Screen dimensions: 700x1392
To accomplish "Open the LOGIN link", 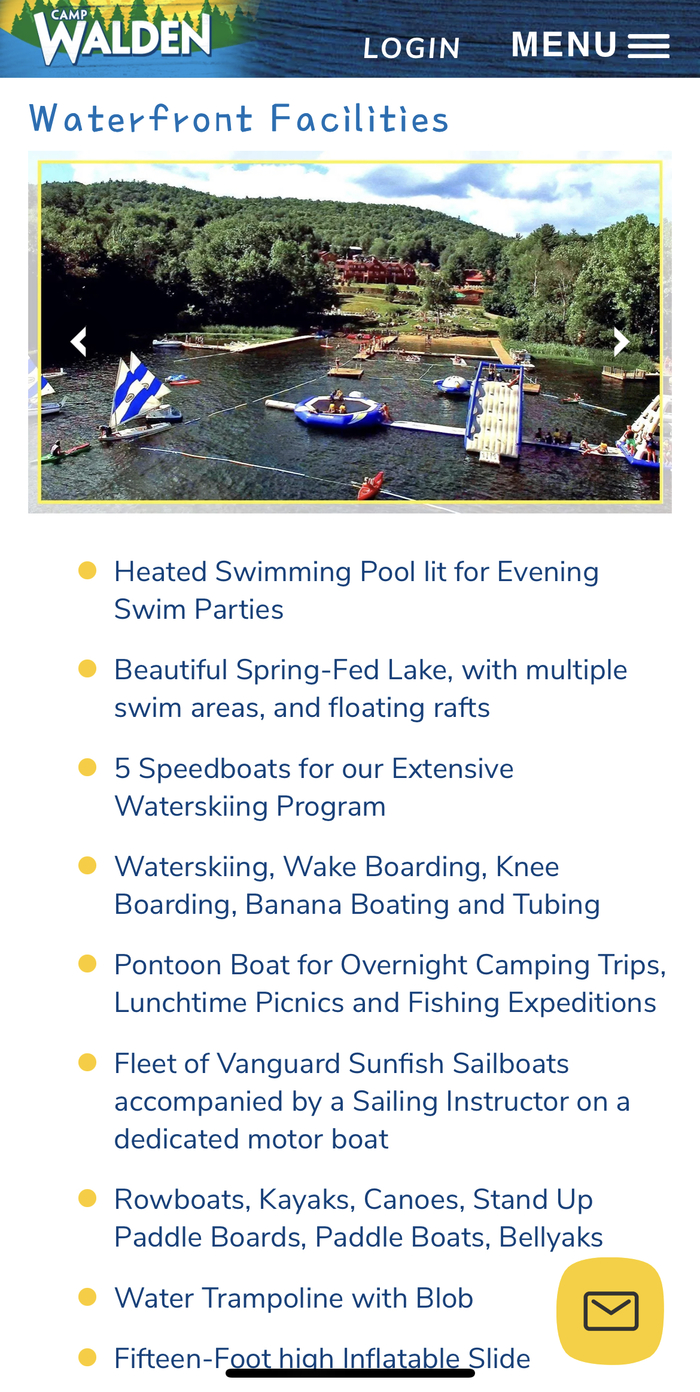I will coord(411,48).
